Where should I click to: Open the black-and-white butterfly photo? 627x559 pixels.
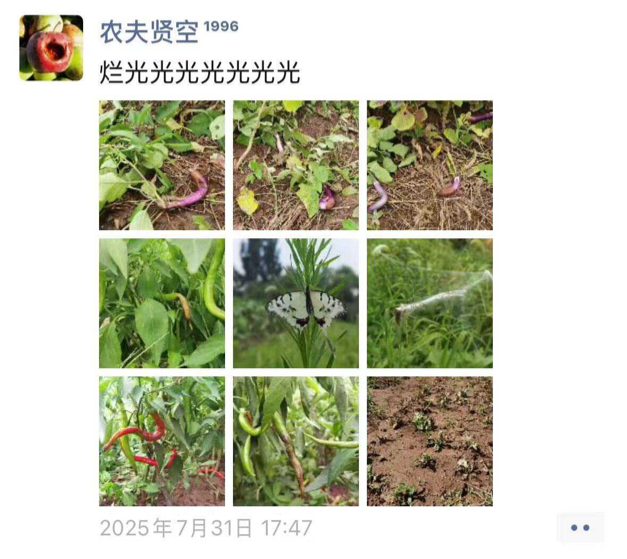[296, 303]
